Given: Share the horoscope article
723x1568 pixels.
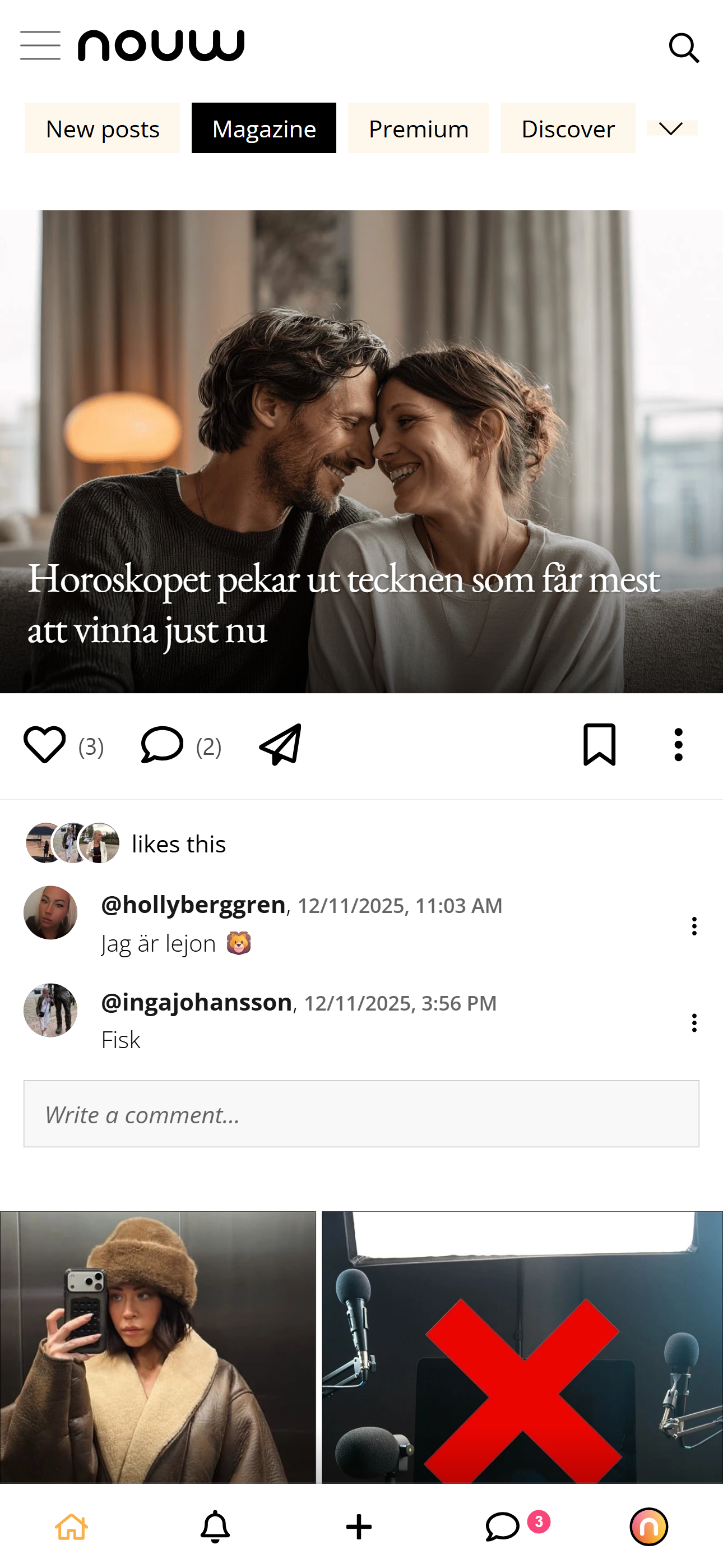Looking at the screenshot, I should (x=281, y=744).
